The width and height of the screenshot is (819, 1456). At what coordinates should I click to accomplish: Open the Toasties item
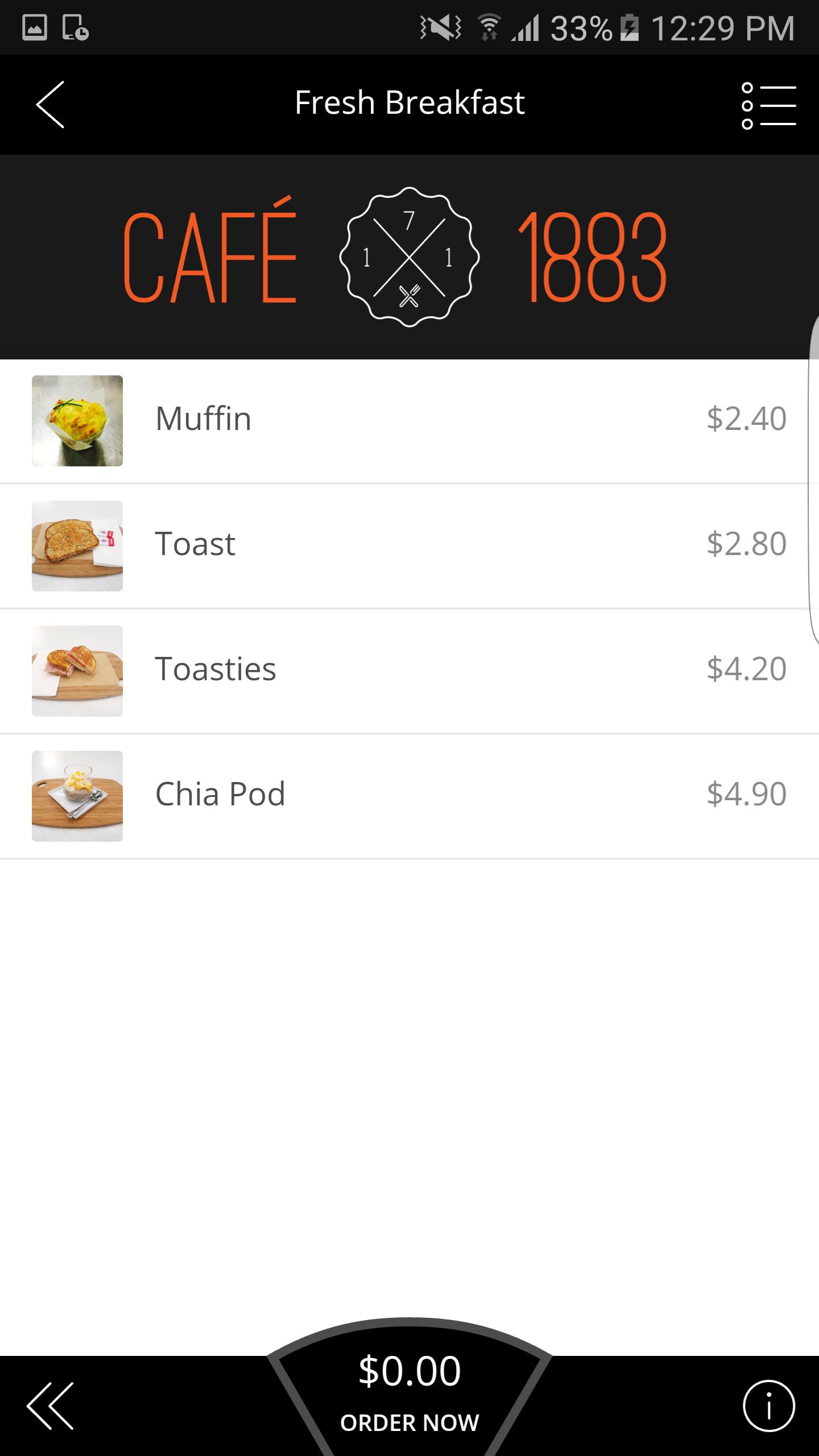409,671
